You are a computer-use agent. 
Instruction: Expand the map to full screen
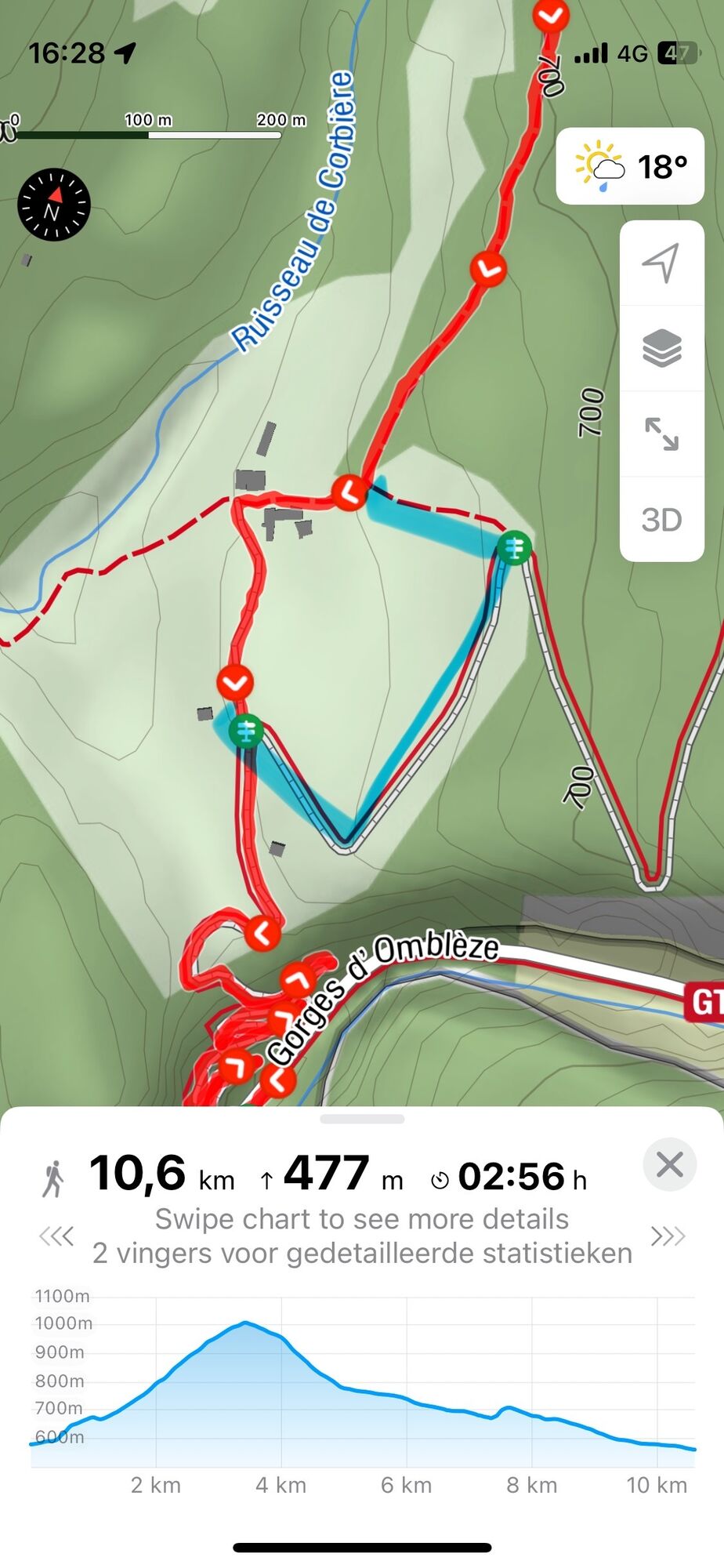coord(661,434)
